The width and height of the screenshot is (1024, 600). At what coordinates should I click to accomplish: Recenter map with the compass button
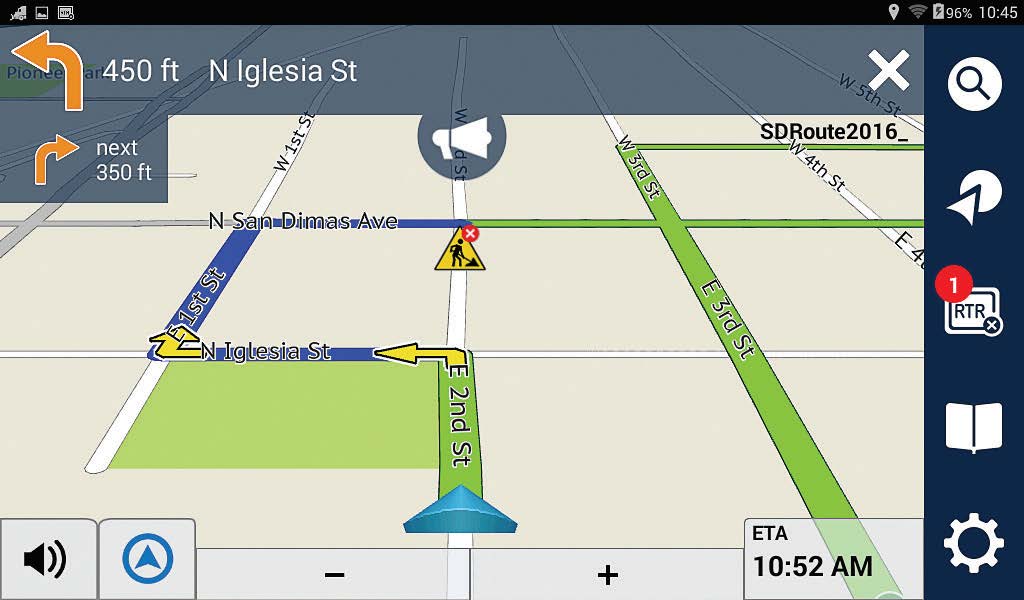click(x=148, y=560)
